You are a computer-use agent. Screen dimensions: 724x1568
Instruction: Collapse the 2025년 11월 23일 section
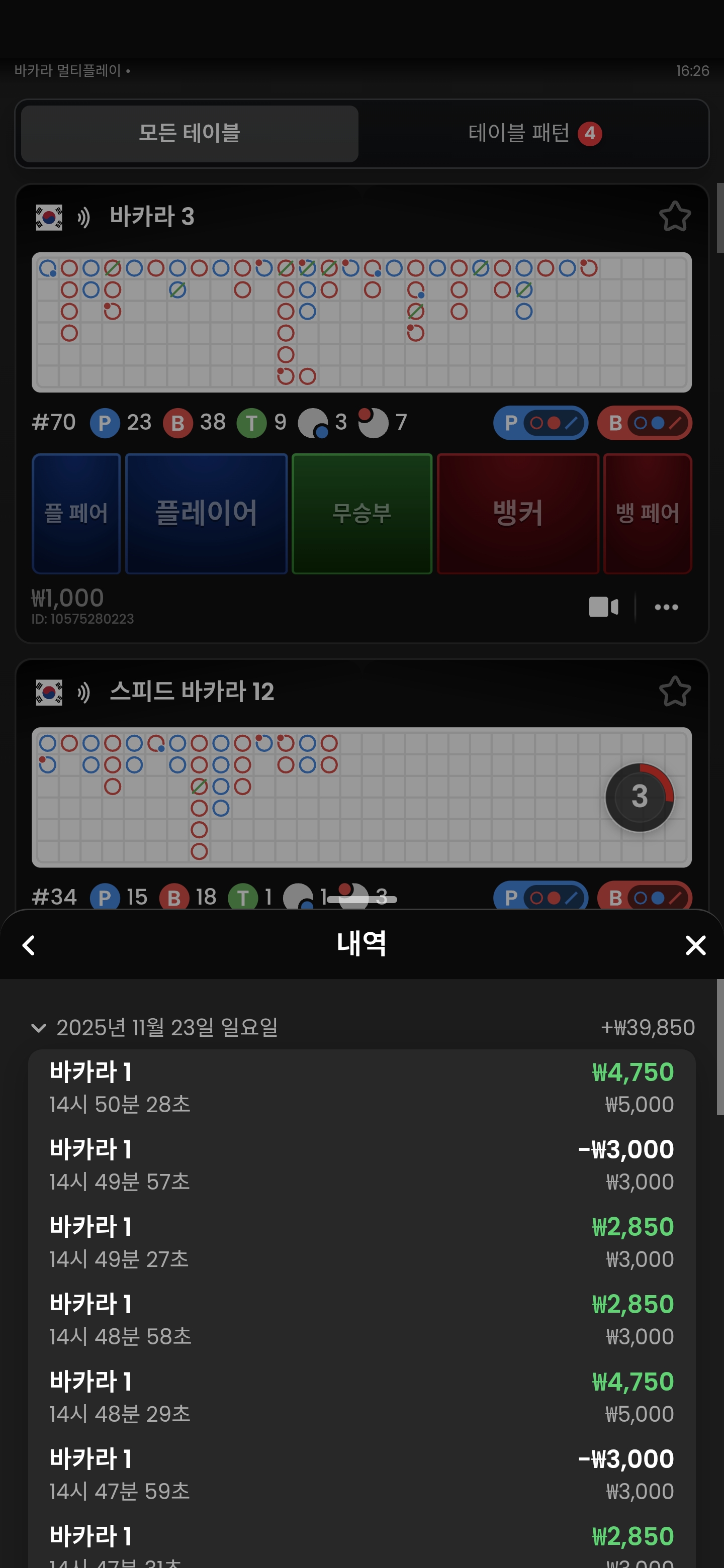pos(38,1028)
